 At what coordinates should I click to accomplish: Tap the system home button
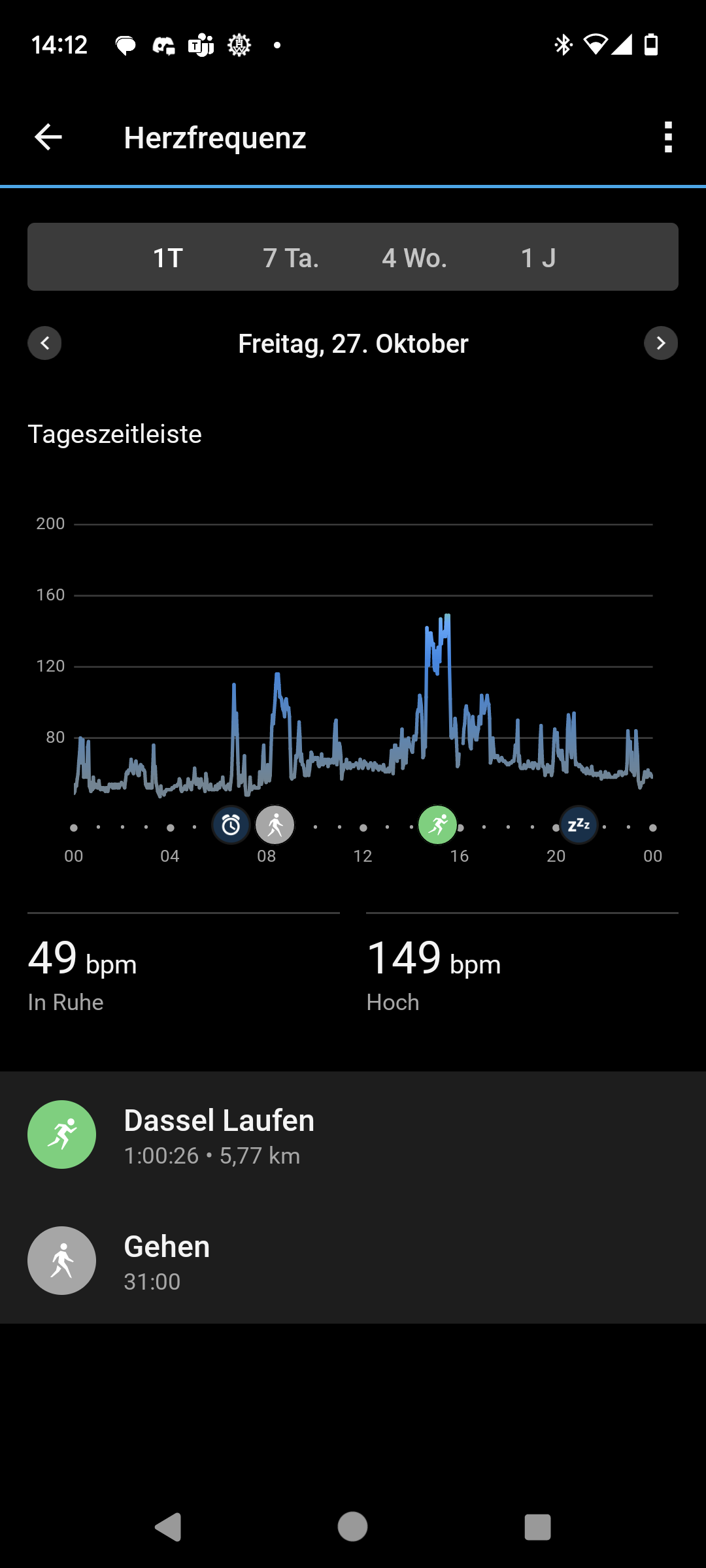click(x=352, y=1527)
